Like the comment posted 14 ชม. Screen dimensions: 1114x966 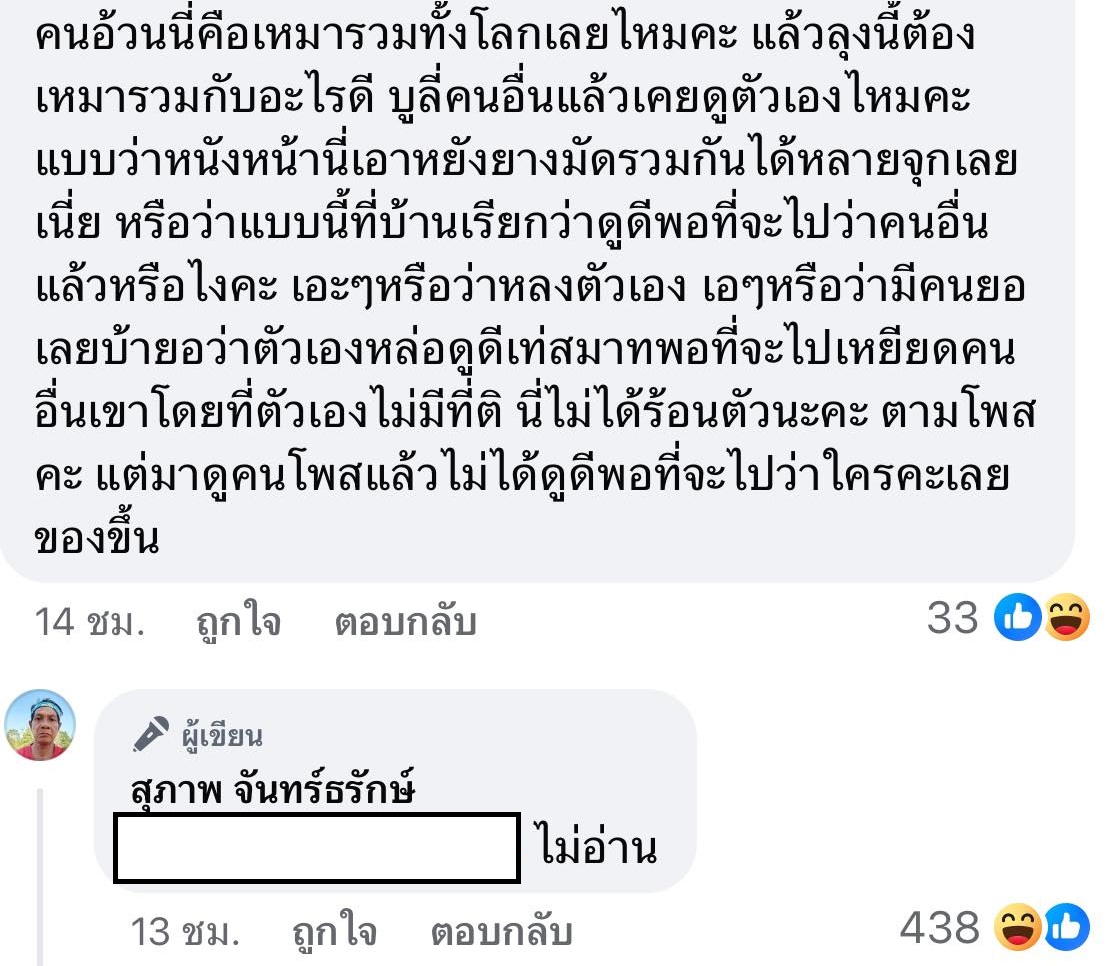tap(238, 622)
